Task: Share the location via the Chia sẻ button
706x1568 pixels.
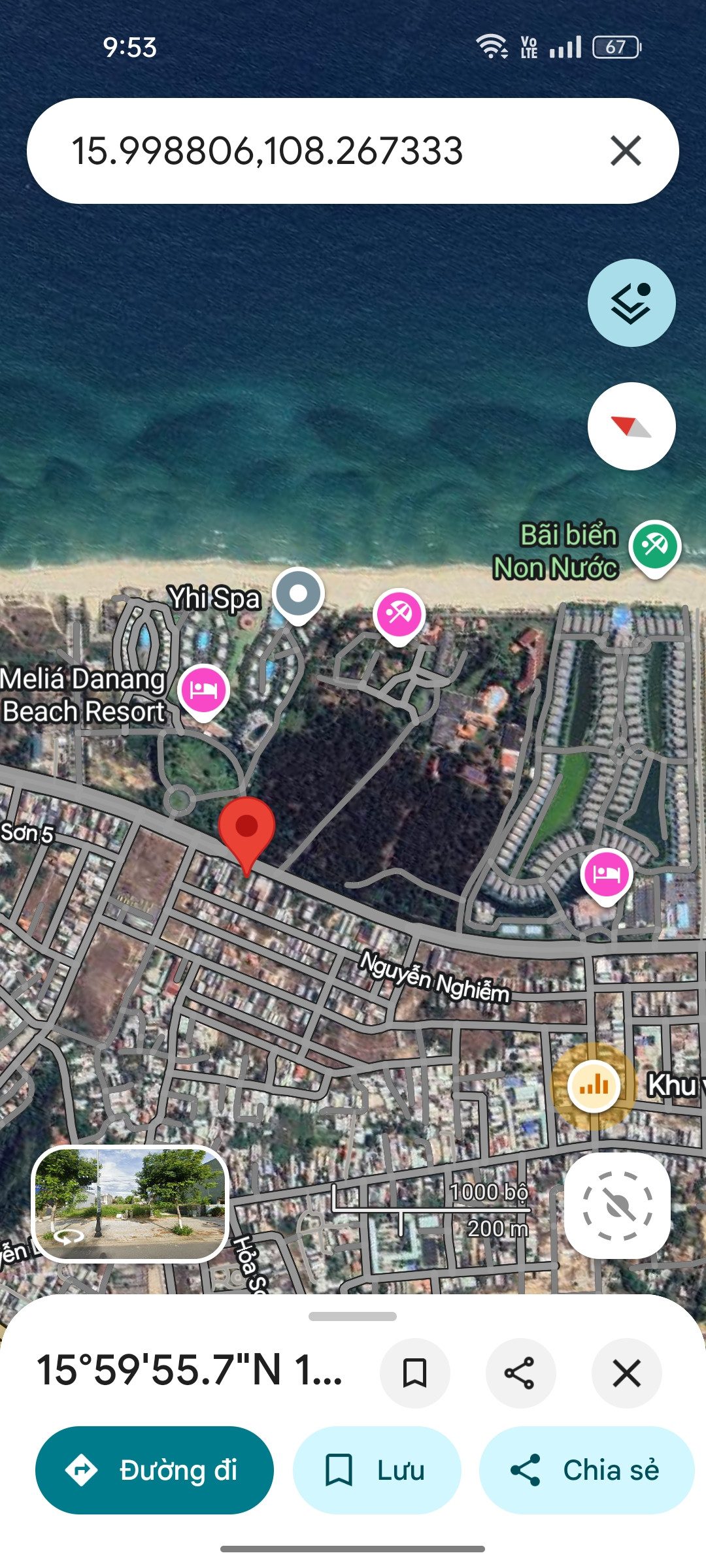Action: [586, 1470]
